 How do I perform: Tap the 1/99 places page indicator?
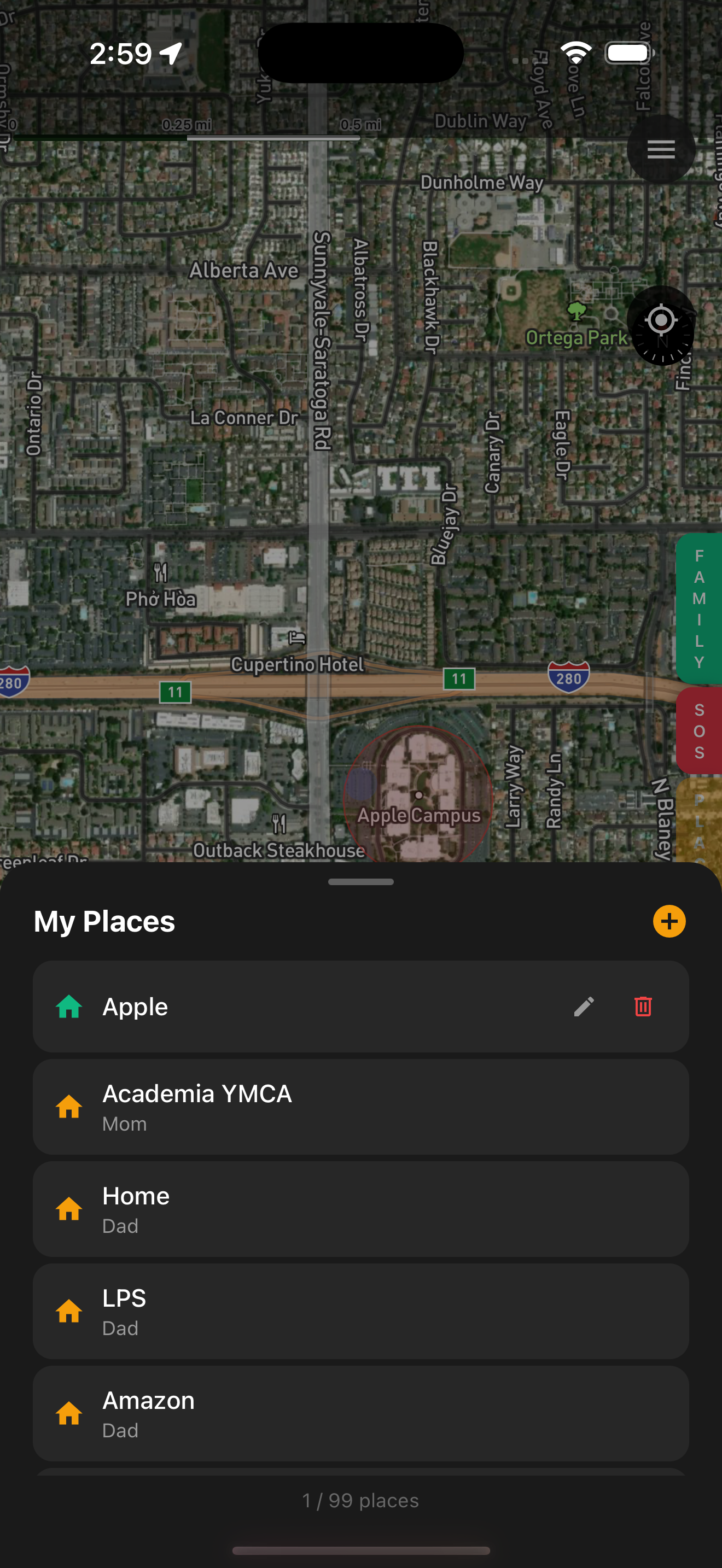(x=361, y=1500)
